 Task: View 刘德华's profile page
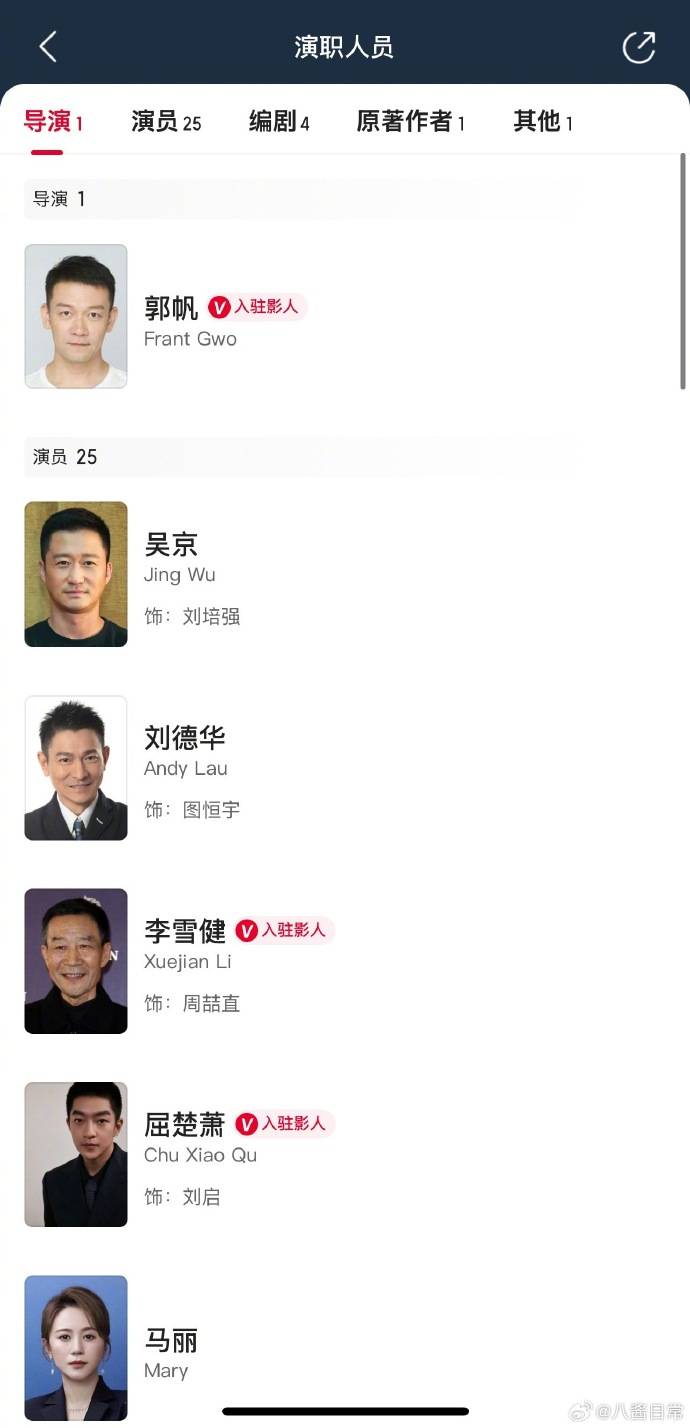pyautogui.click(x=185, y=738)
